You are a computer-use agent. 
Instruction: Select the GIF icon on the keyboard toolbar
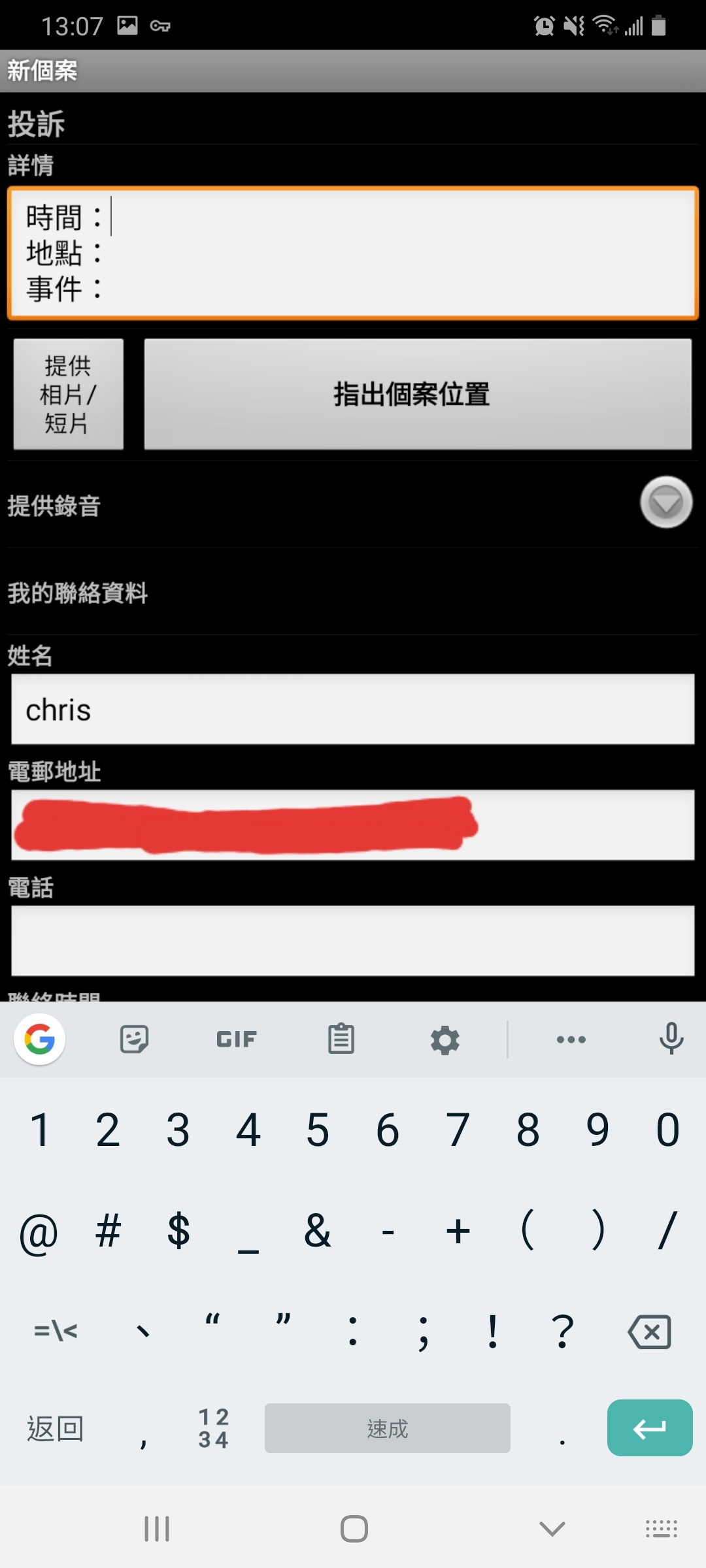[x=235, y=1039]
